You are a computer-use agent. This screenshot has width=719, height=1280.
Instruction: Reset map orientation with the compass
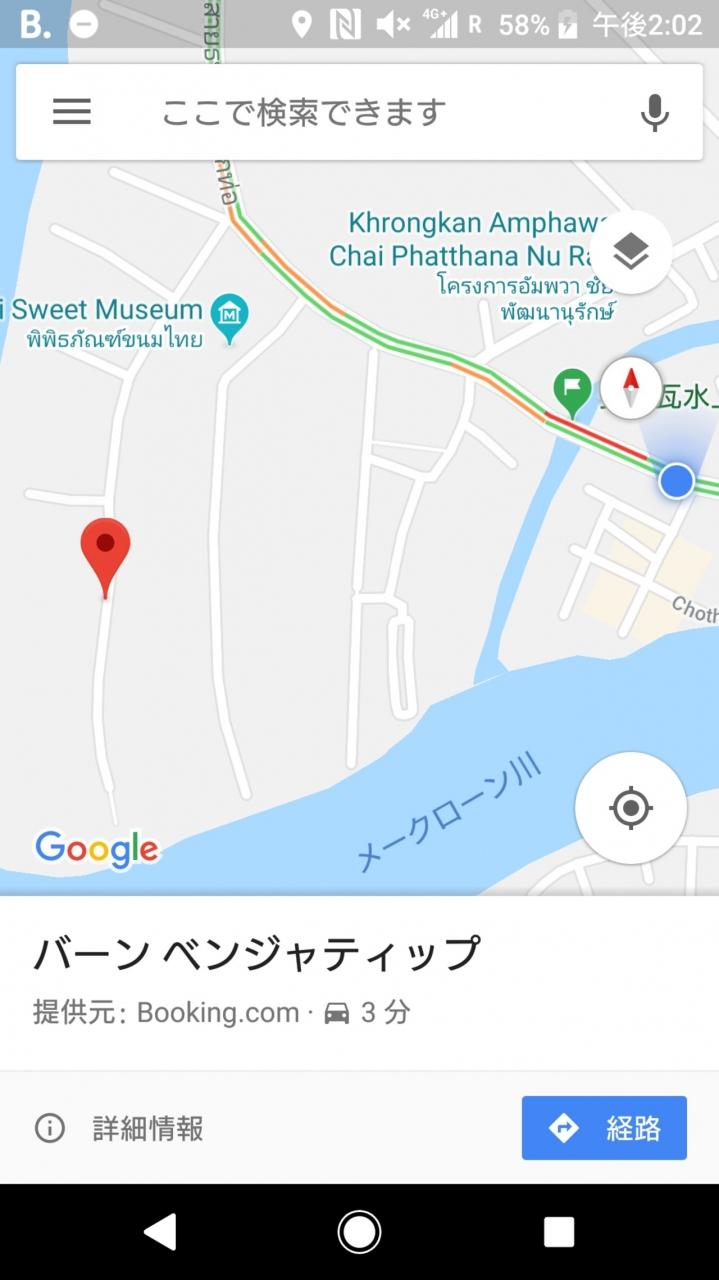click(631, 388)
